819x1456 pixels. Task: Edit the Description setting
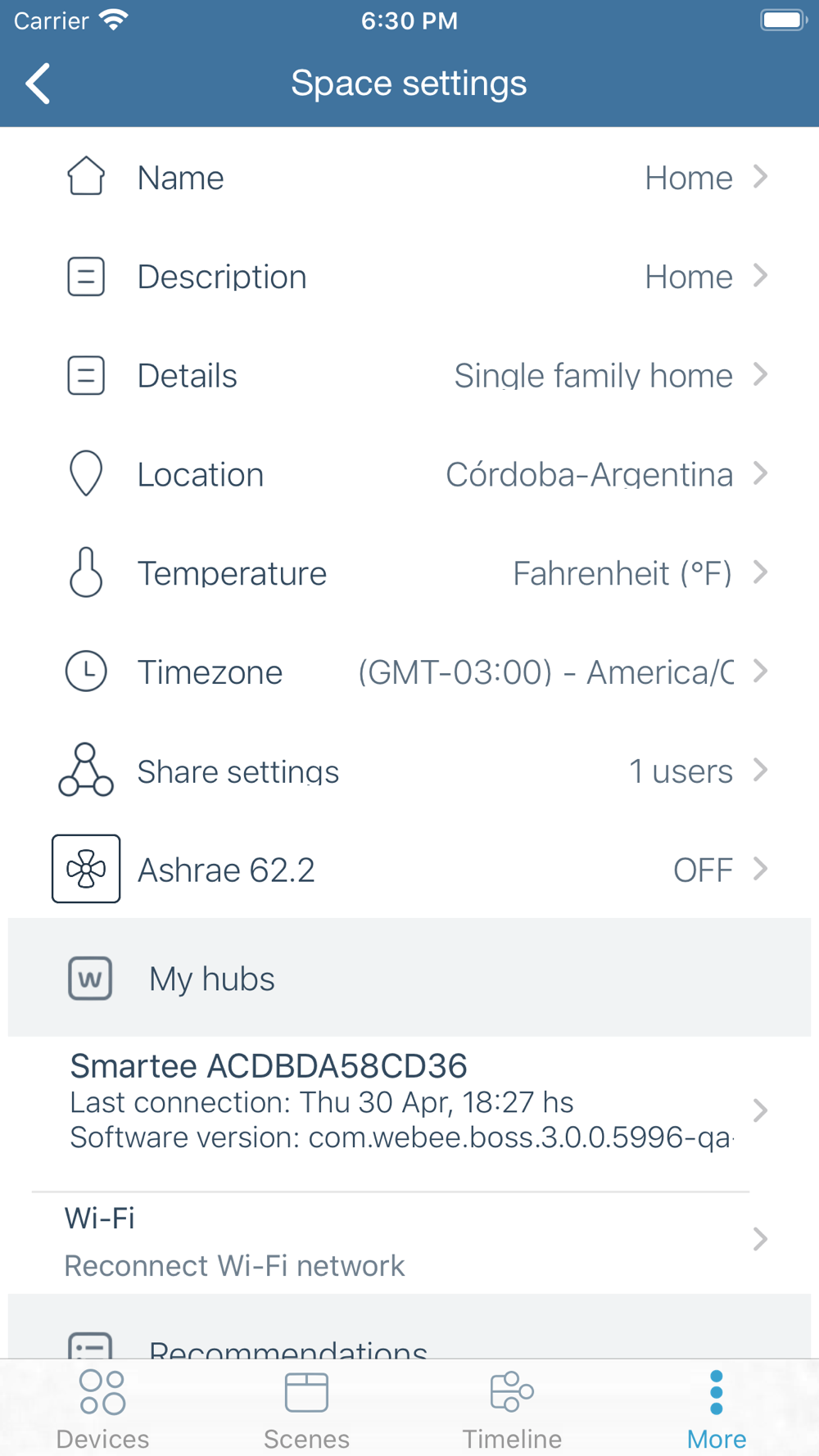409,276
